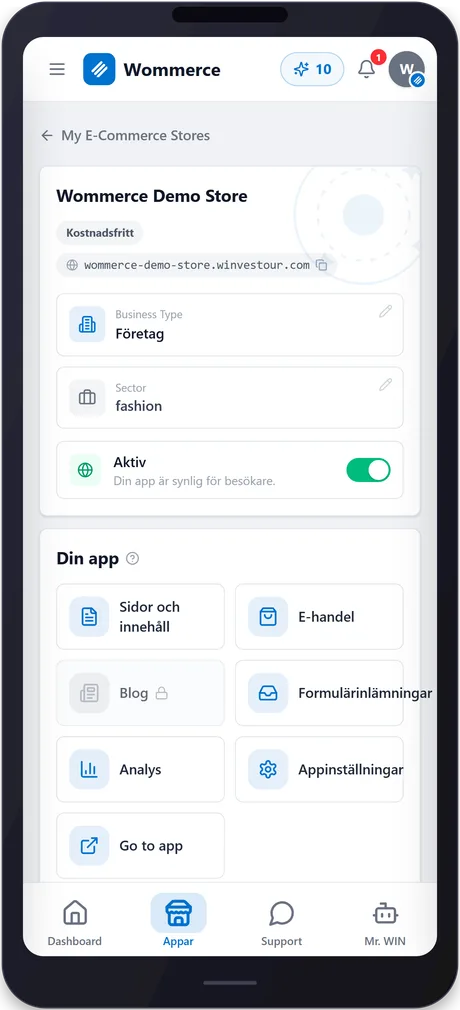Switch to the Dashboard tab

coord(75,922)
